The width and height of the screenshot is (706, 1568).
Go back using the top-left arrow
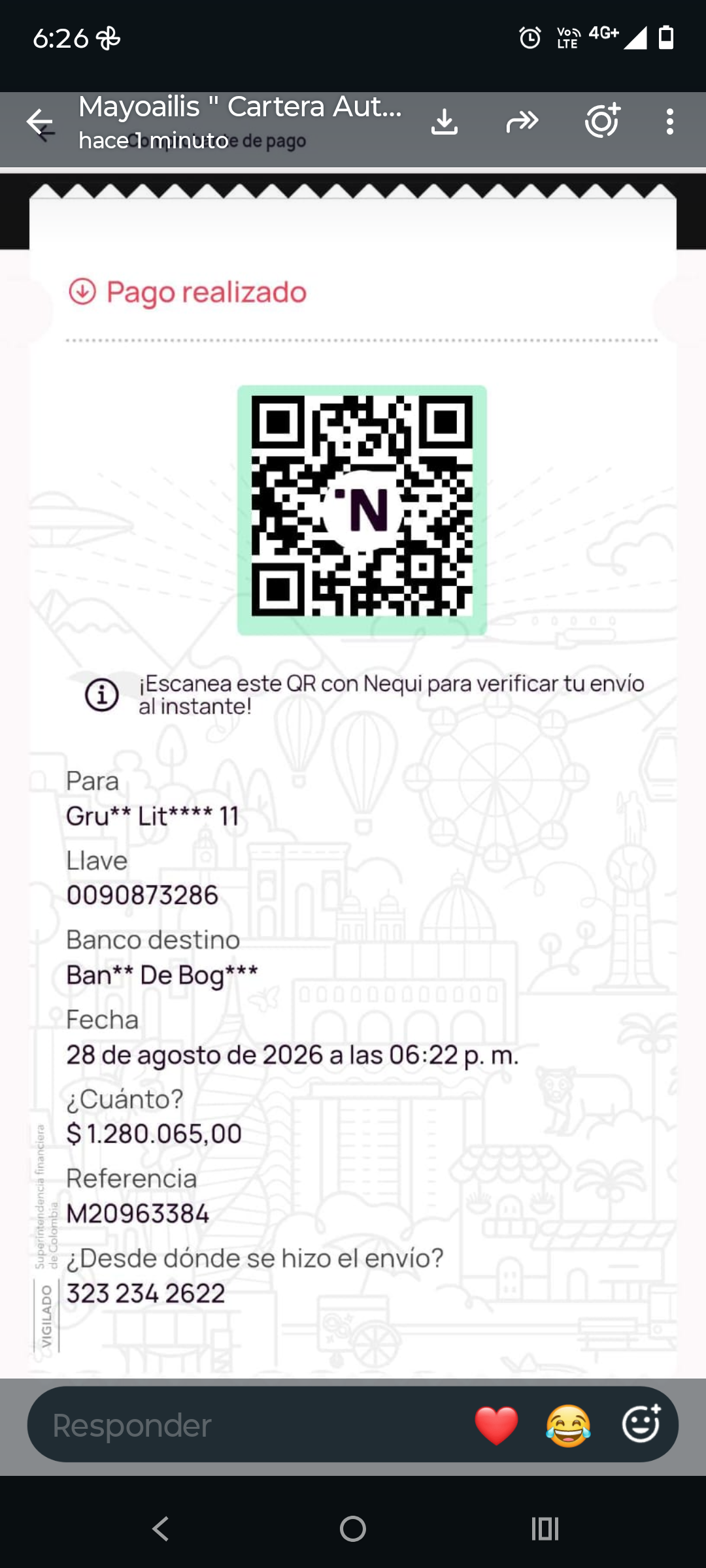coord(39,122)
